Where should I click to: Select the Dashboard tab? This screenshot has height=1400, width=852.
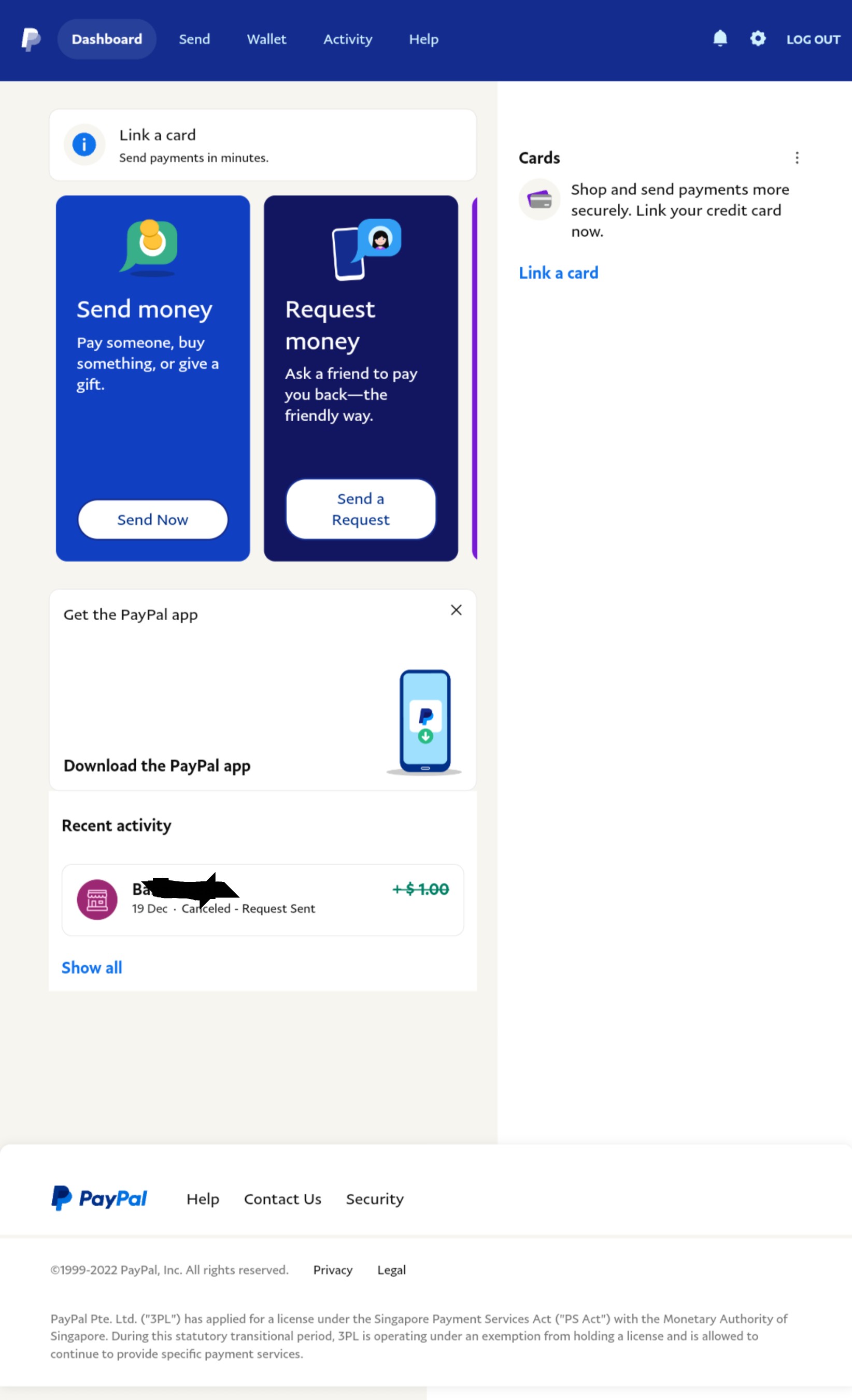pos(107,39)
